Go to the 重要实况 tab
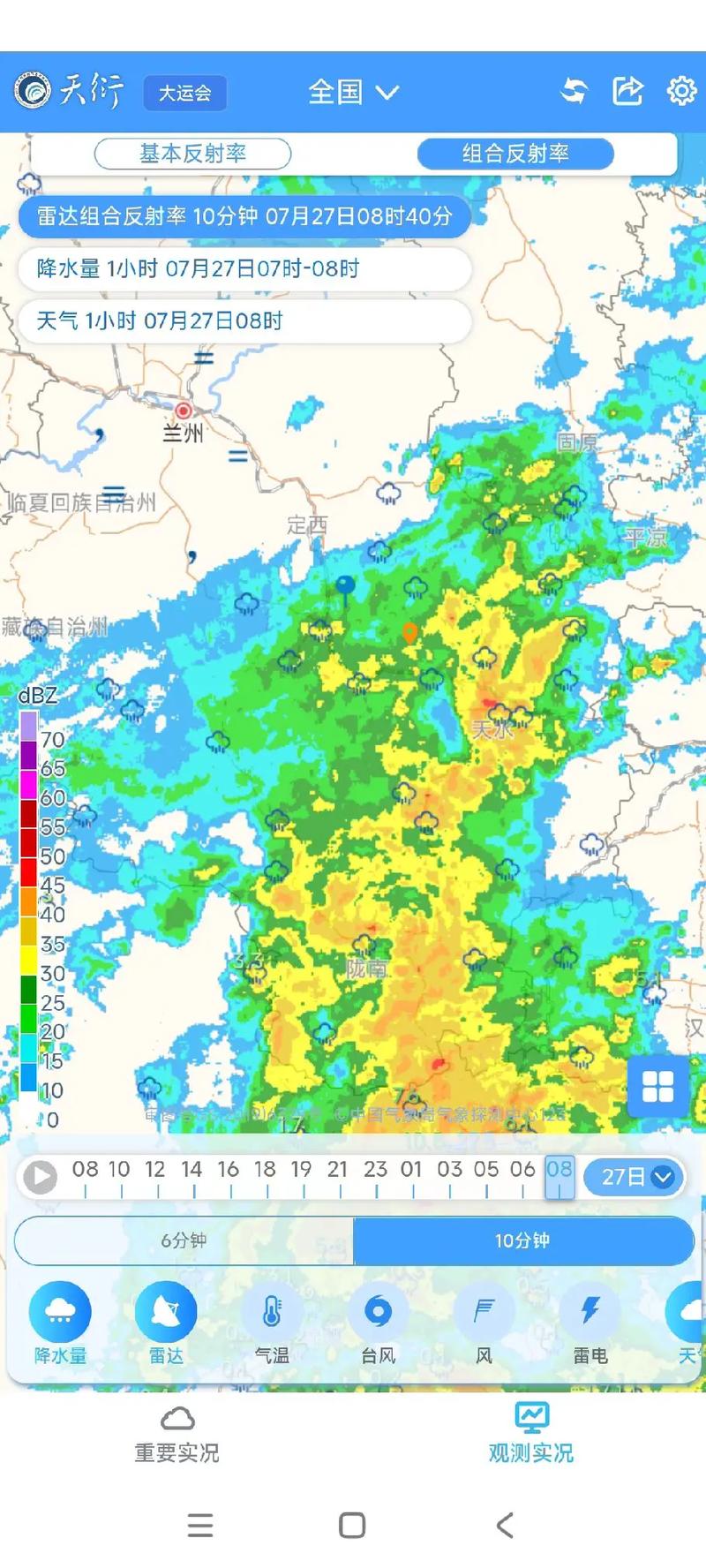 (176, 1435)
